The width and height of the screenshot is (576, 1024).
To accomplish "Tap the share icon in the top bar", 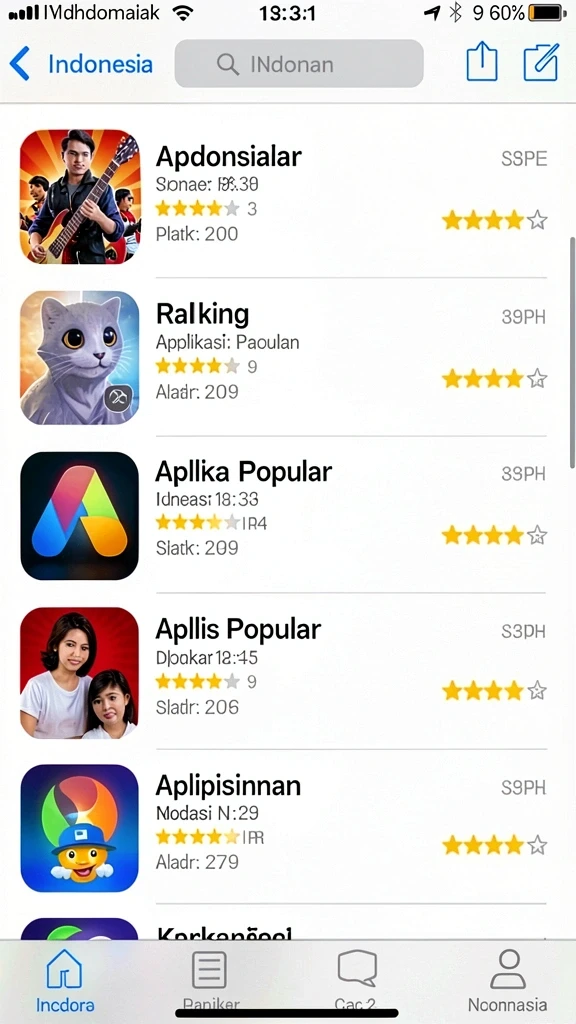I will tap(482, 63).
